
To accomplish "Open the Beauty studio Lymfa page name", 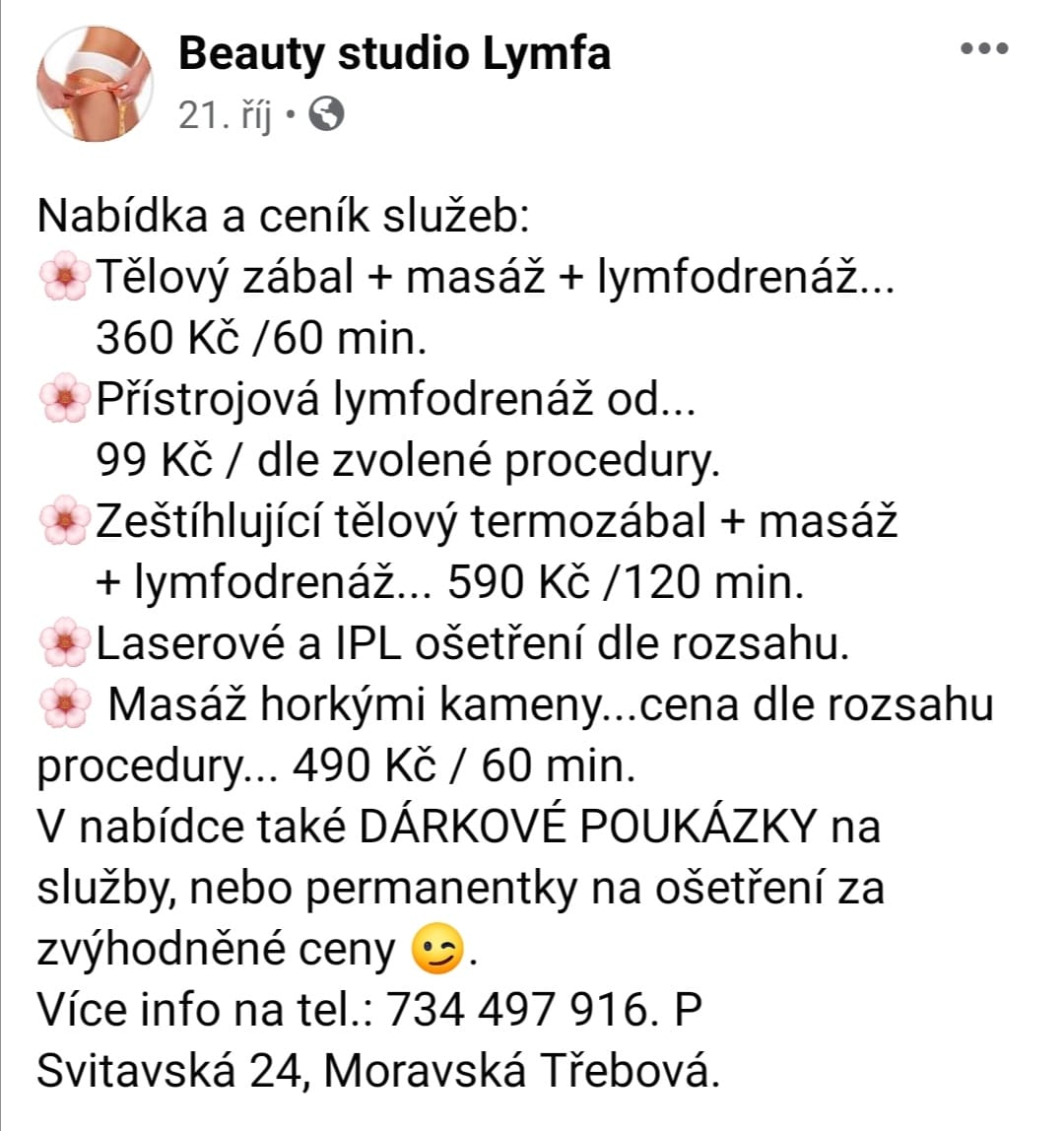I will [394, 53].
